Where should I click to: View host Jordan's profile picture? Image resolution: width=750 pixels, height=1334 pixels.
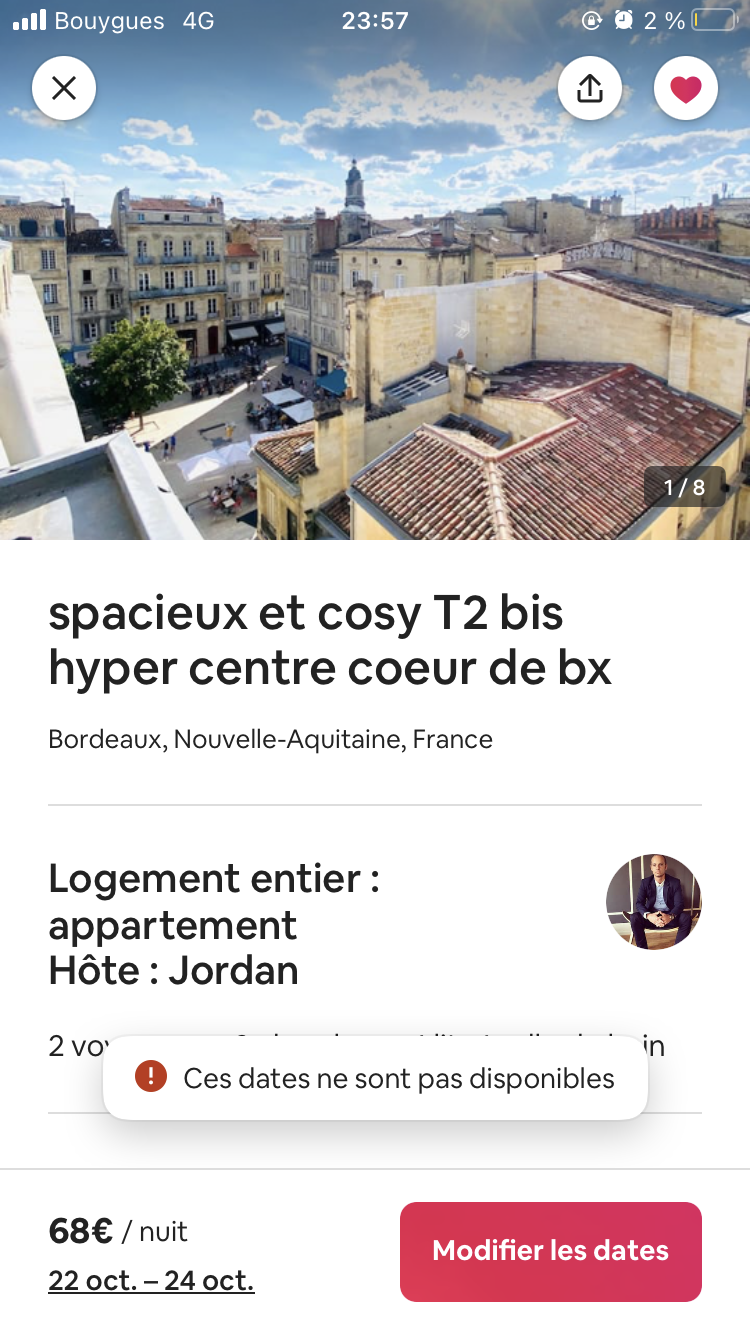pos(654,901)
